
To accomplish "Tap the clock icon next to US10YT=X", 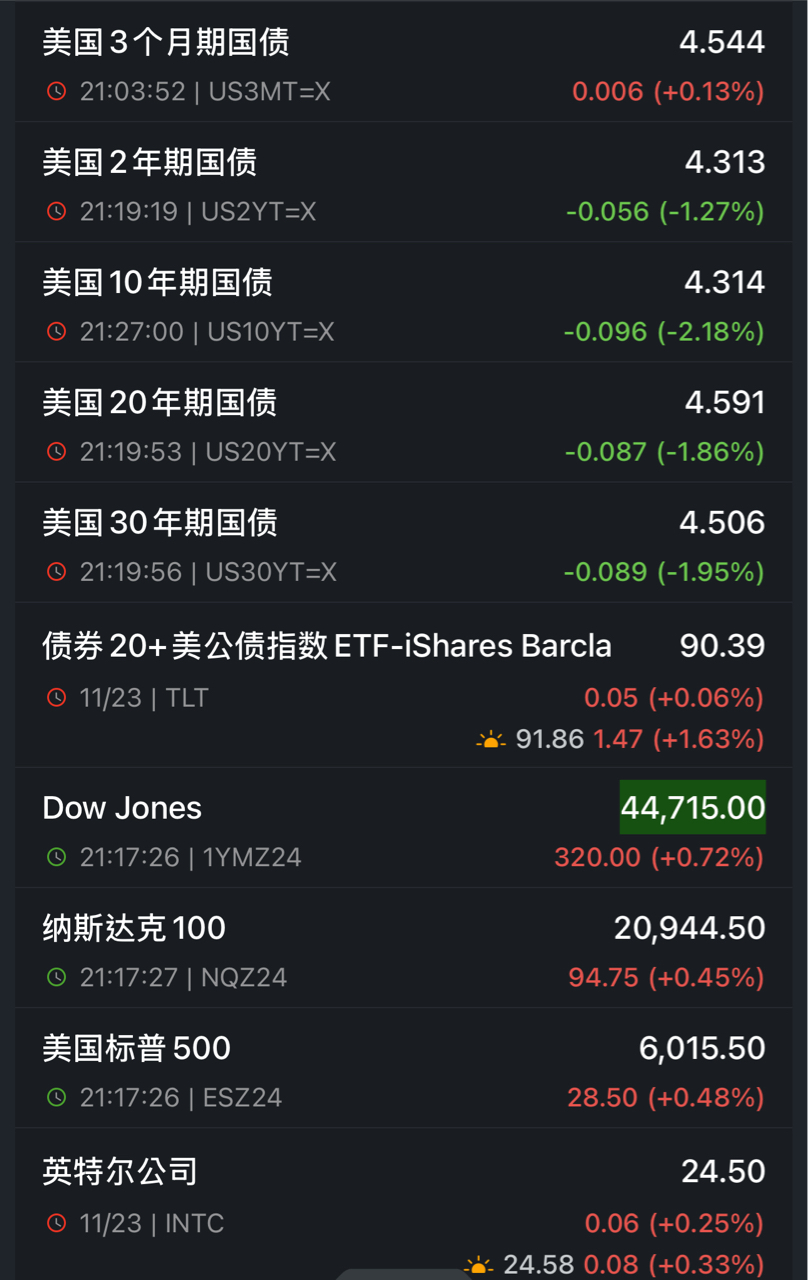I will [57, 332].
